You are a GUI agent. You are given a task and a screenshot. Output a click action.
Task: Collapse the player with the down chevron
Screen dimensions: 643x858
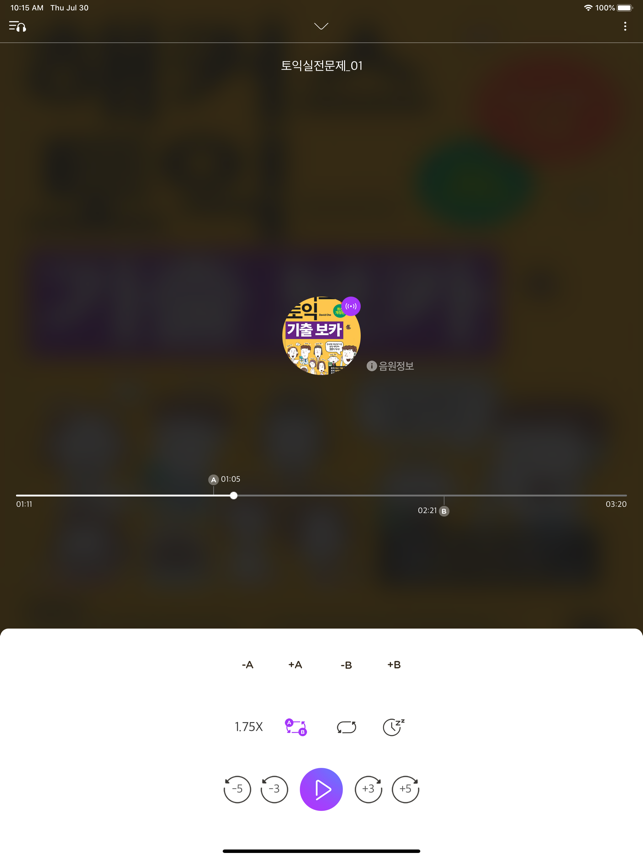click(321, 27)
